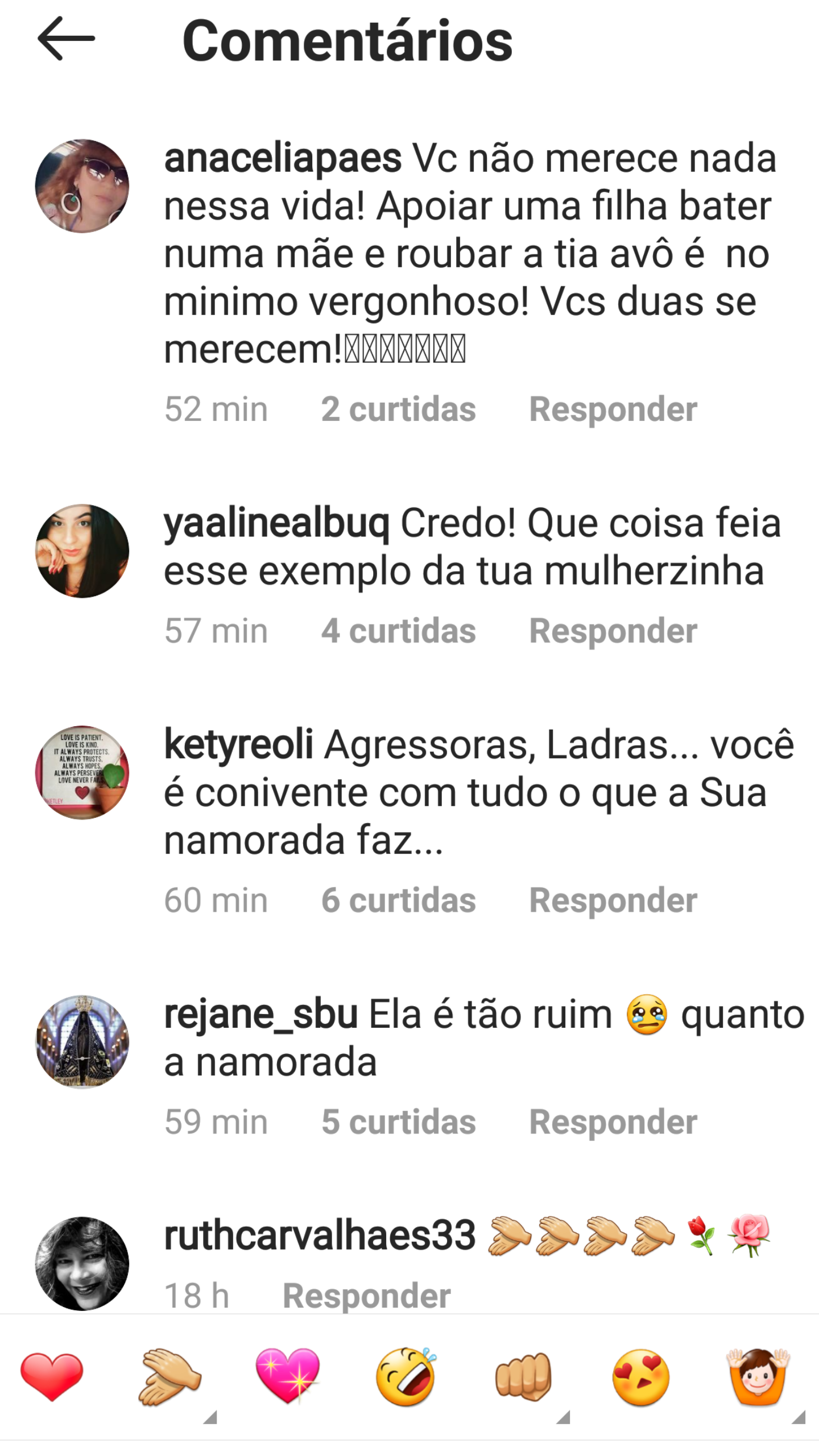Insert the red heart emoji

(52, 1376)
